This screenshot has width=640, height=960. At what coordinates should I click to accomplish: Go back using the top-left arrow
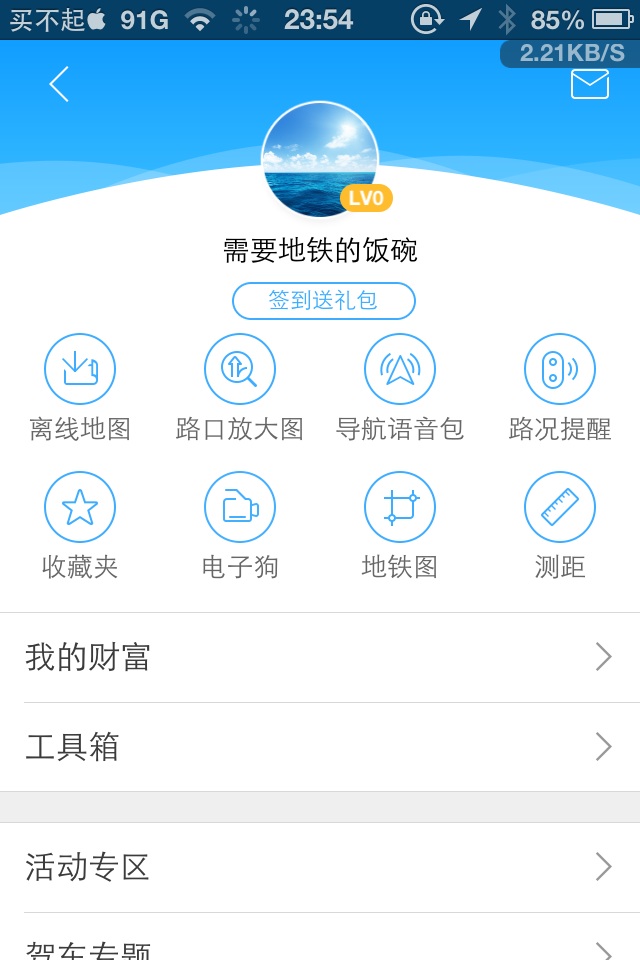(x=59, y=85)
